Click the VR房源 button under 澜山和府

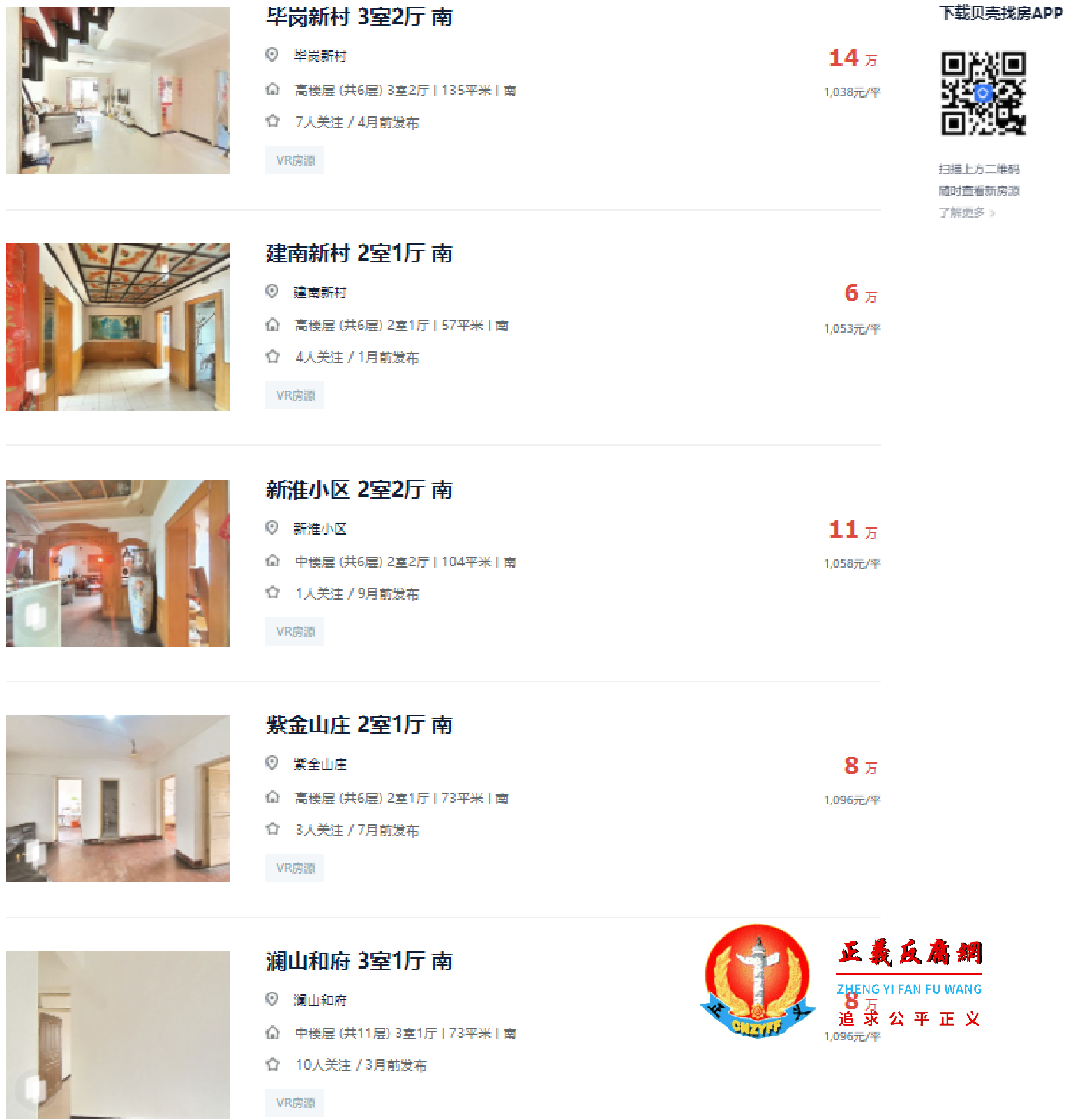[x=294, y=1103]
